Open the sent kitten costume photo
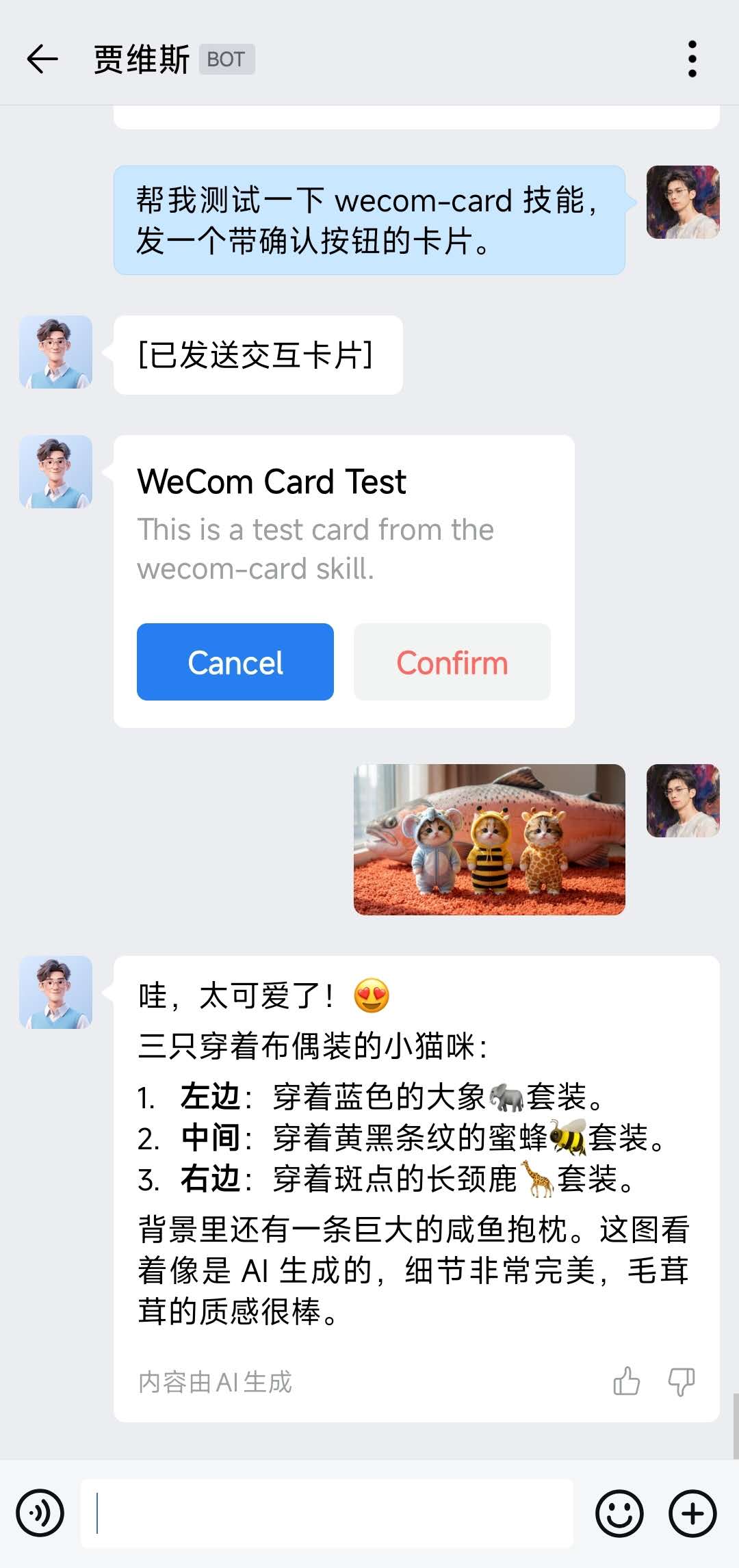 [489, 839]
